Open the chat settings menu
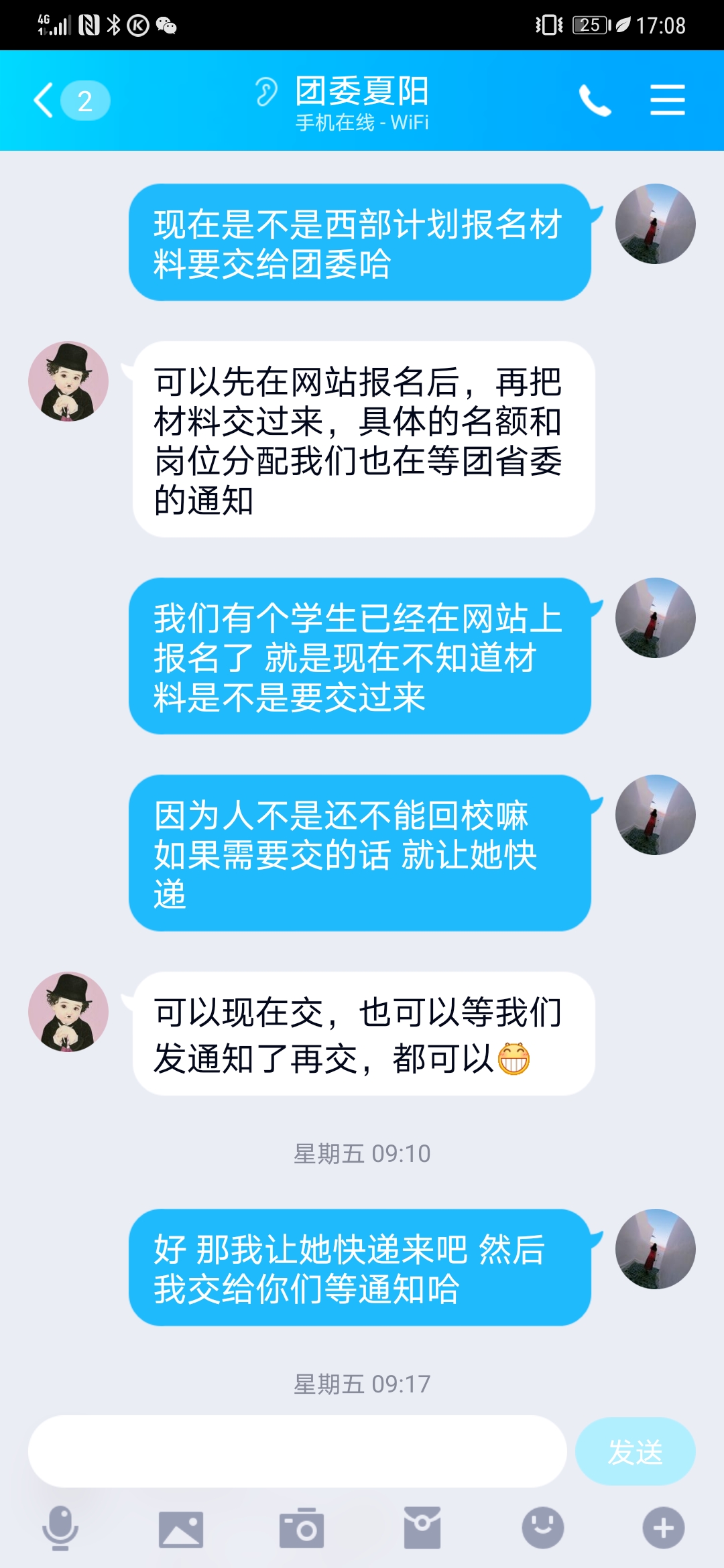 click(x=667, y=101)
